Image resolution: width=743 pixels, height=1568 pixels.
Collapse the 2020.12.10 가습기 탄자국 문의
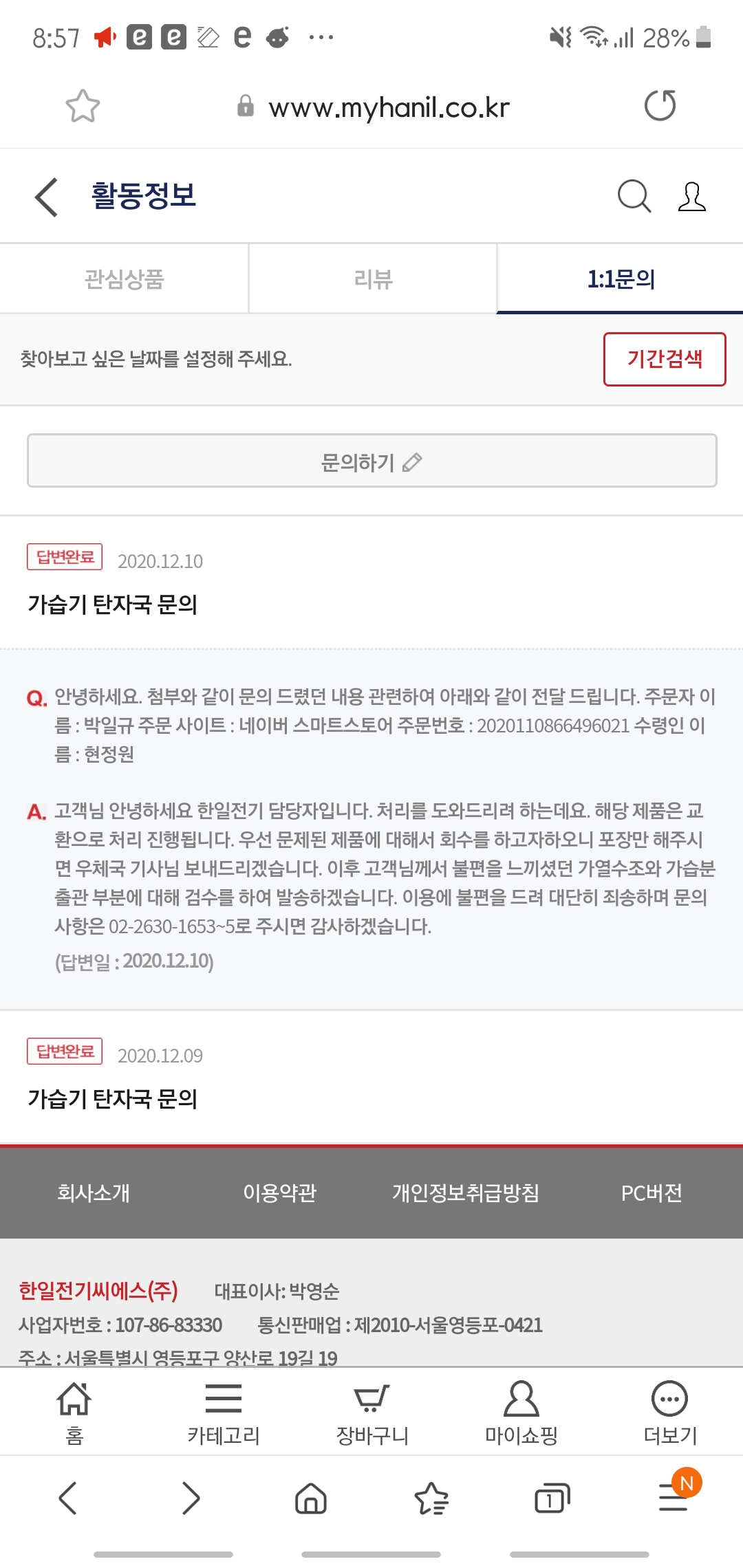[x=113, y=605]
